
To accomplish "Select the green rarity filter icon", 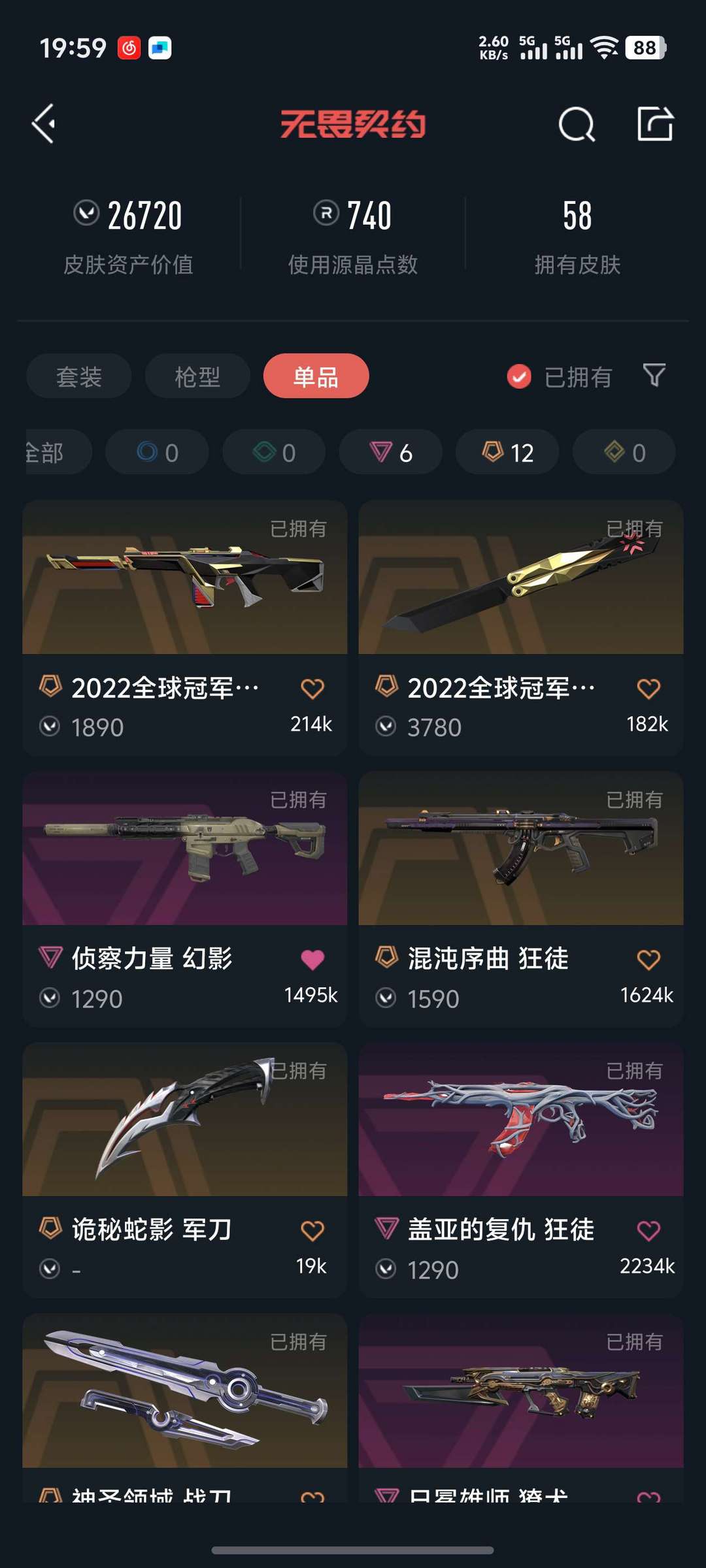I will [x=273, y=452].
